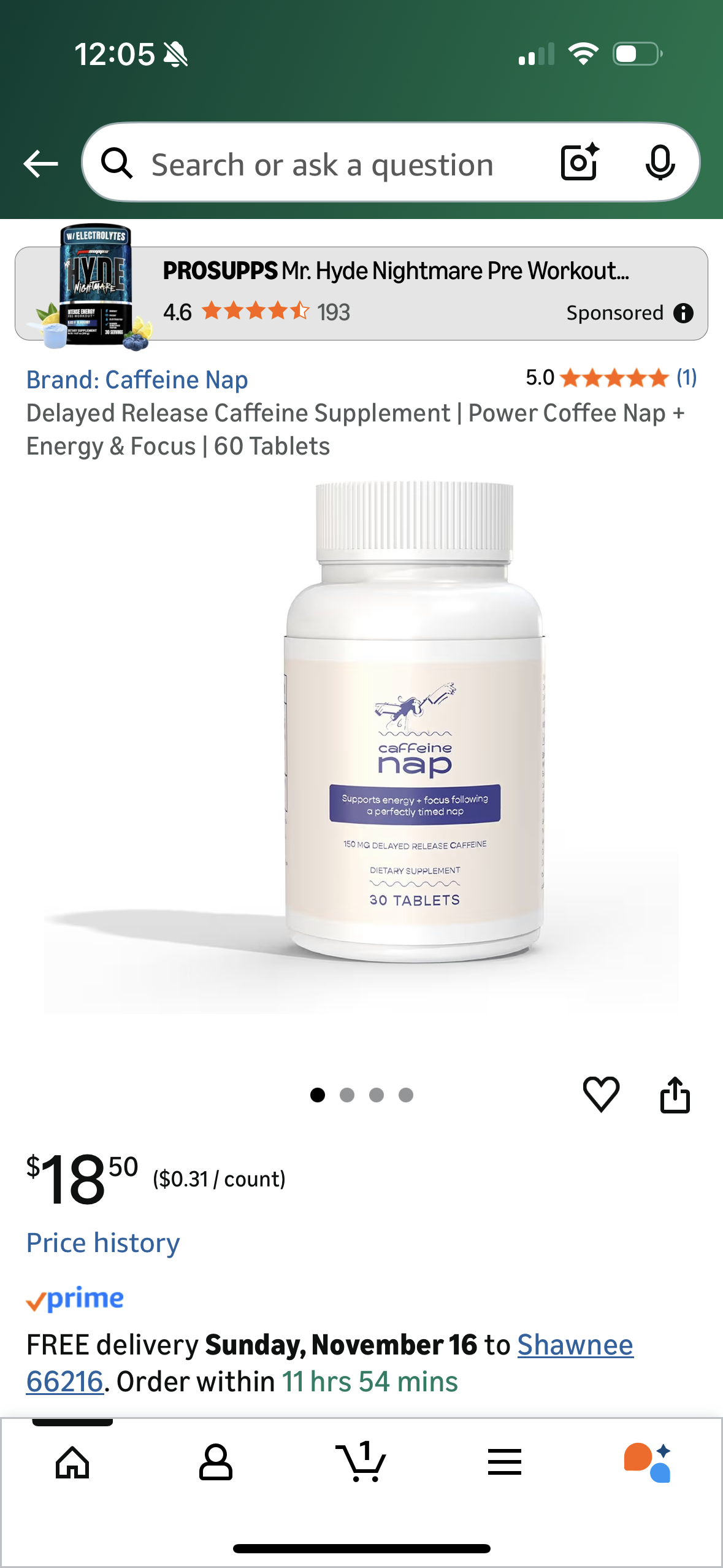The height and width of the screenshot is (1568, 723).
Task: Visit the Caffeine Nap brand link
Action: [x=137, y=380]
